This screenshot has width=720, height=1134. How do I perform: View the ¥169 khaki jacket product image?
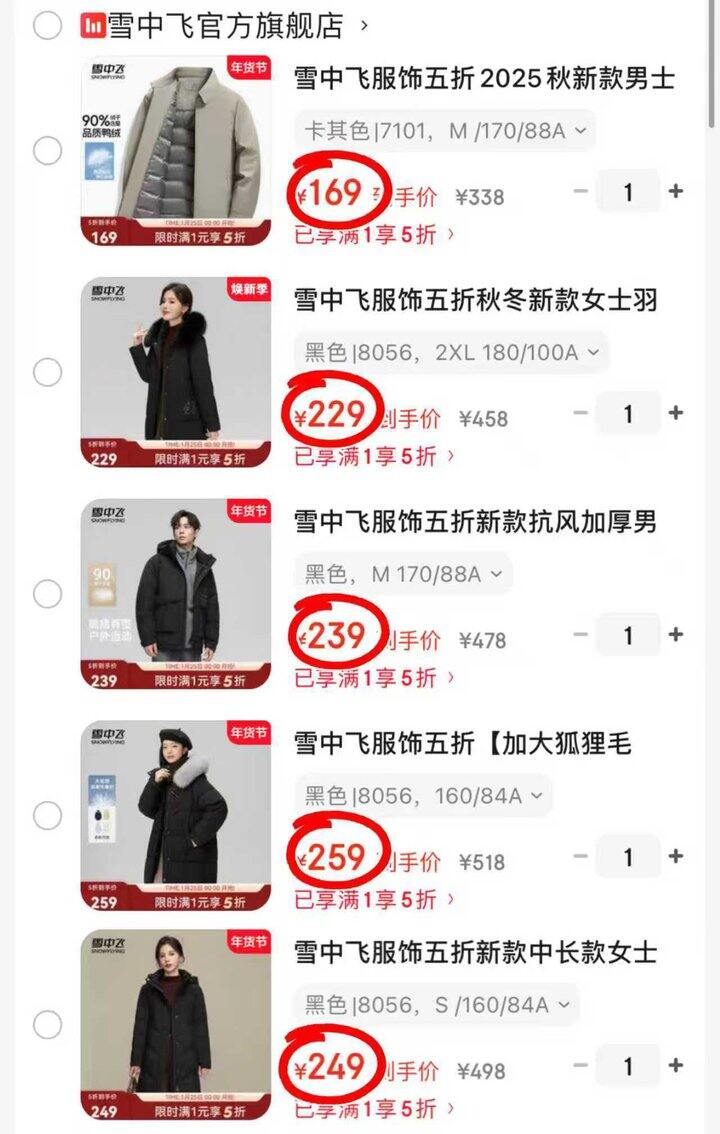[x=176, y=150]
